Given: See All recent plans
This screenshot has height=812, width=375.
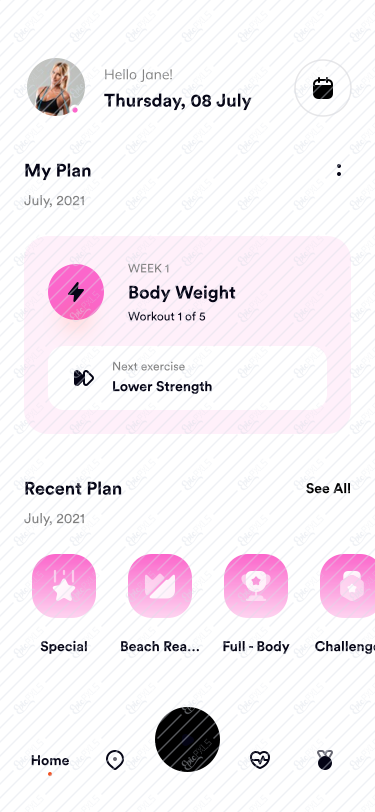Looking at the screenshot, I should [328, 488].
